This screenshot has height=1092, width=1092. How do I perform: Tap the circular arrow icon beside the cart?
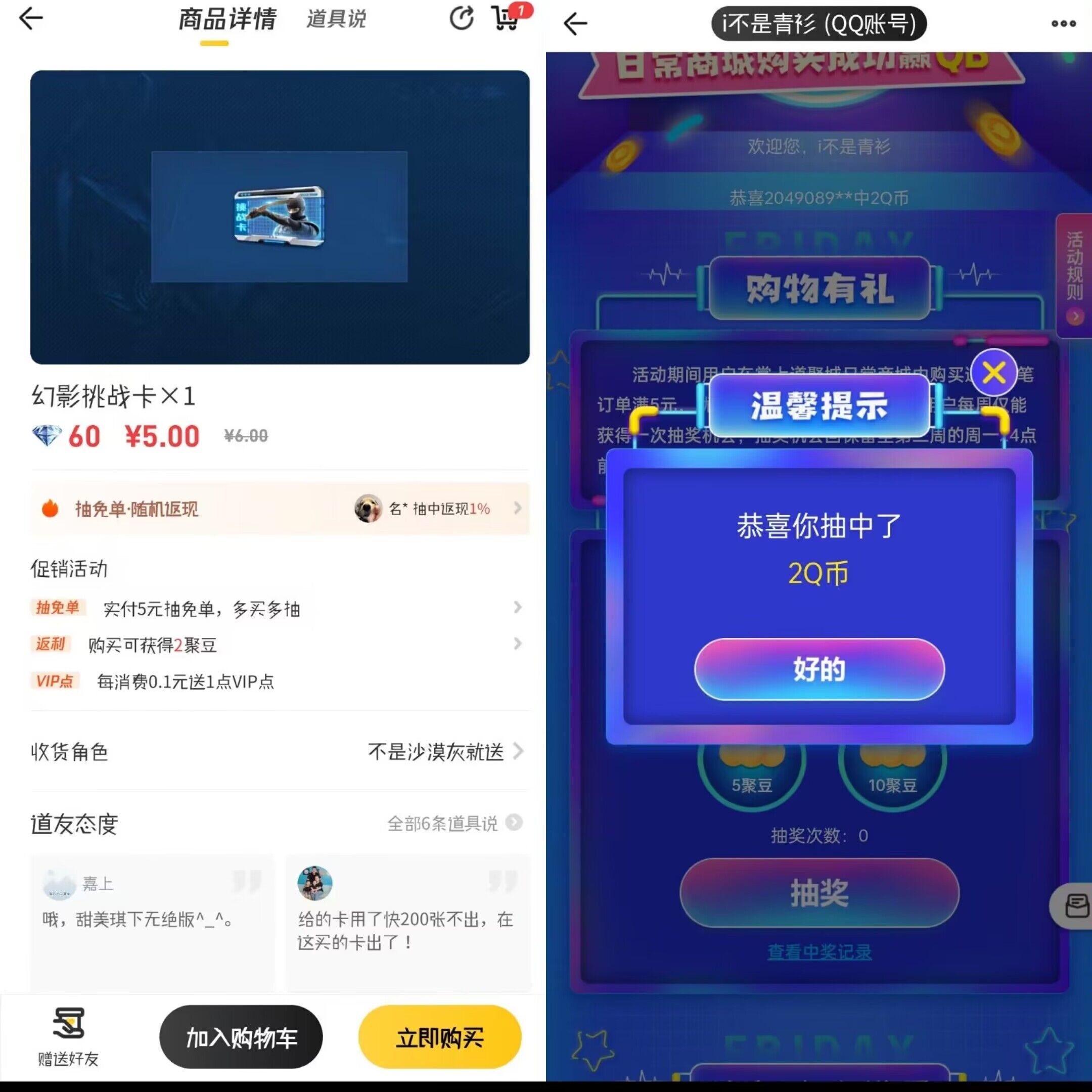461,18
